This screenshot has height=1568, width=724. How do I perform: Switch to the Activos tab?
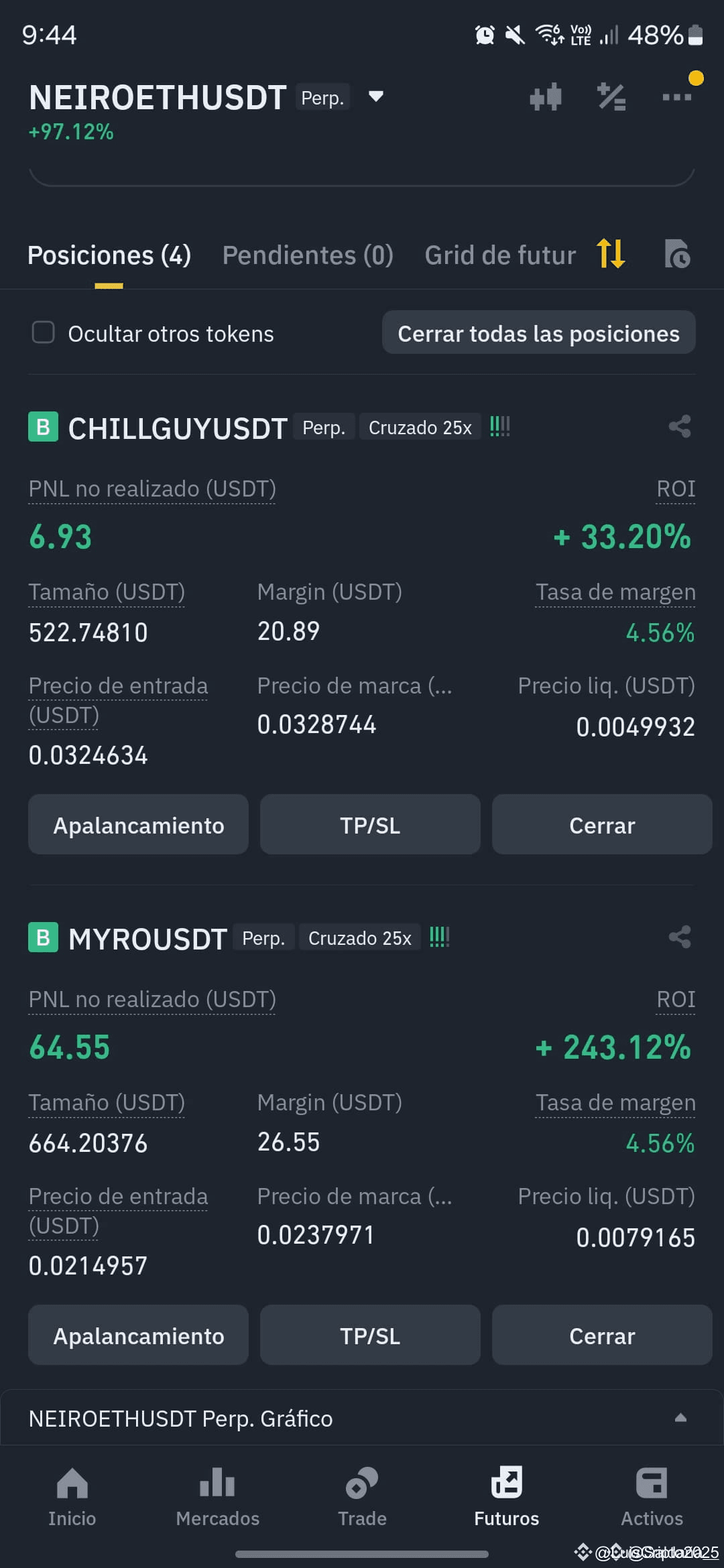coord(652,1497)
